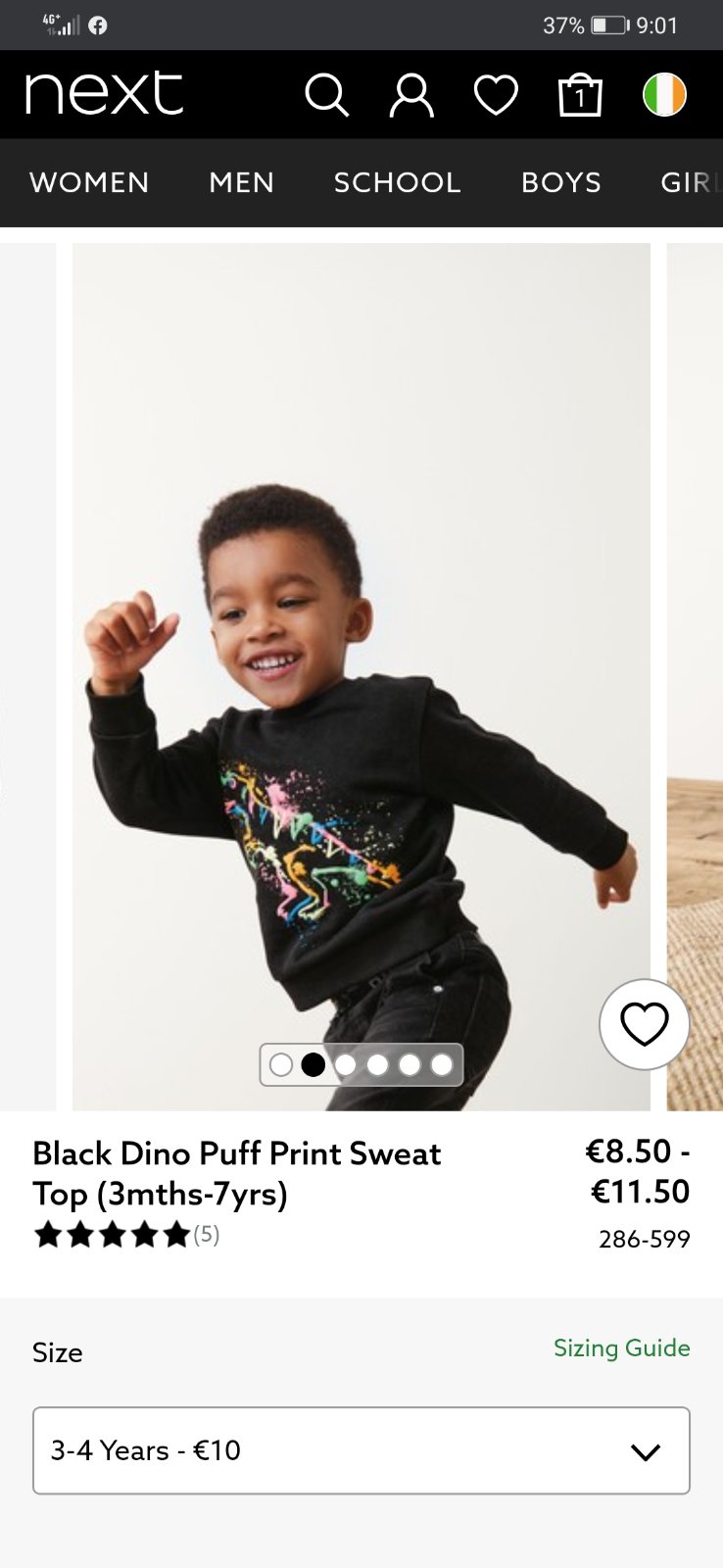This screenshot has width=723, height=1568.
Task: Add this sweat top to favourites
Action: click(x=644, y=1024)
